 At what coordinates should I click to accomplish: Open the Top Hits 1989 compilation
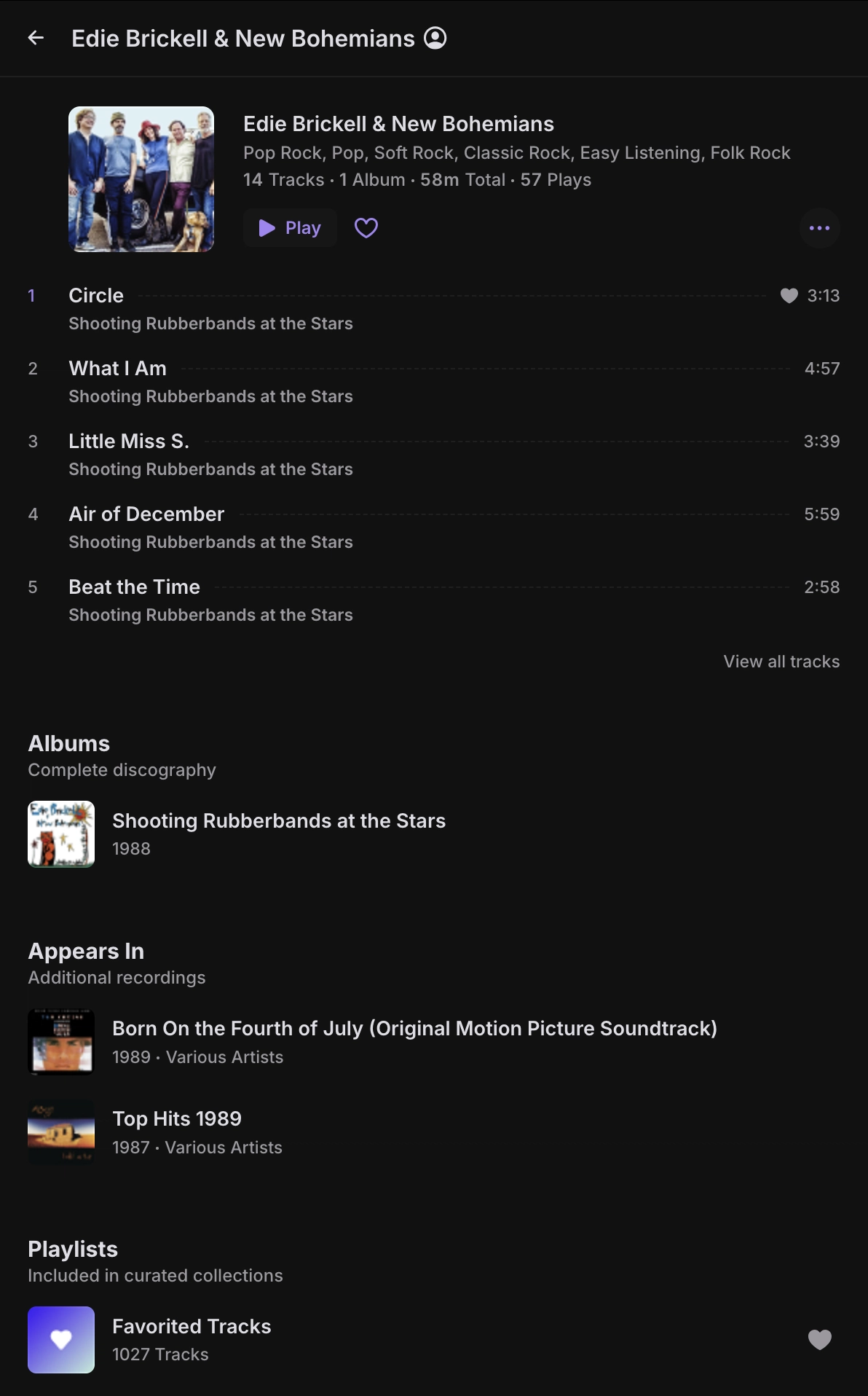tap(434, 1132)
